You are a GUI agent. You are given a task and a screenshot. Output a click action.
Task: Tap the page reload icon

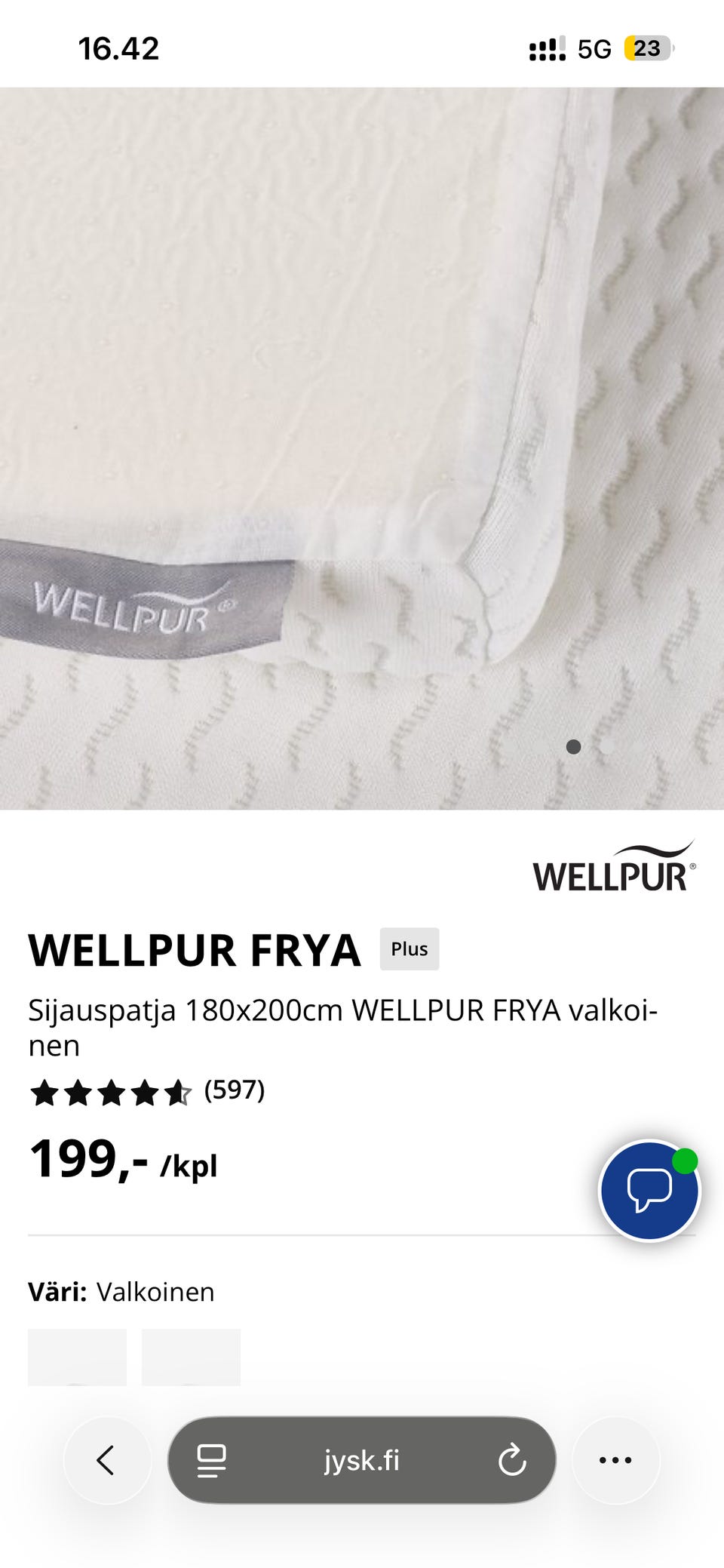[x=513, y=1459]
